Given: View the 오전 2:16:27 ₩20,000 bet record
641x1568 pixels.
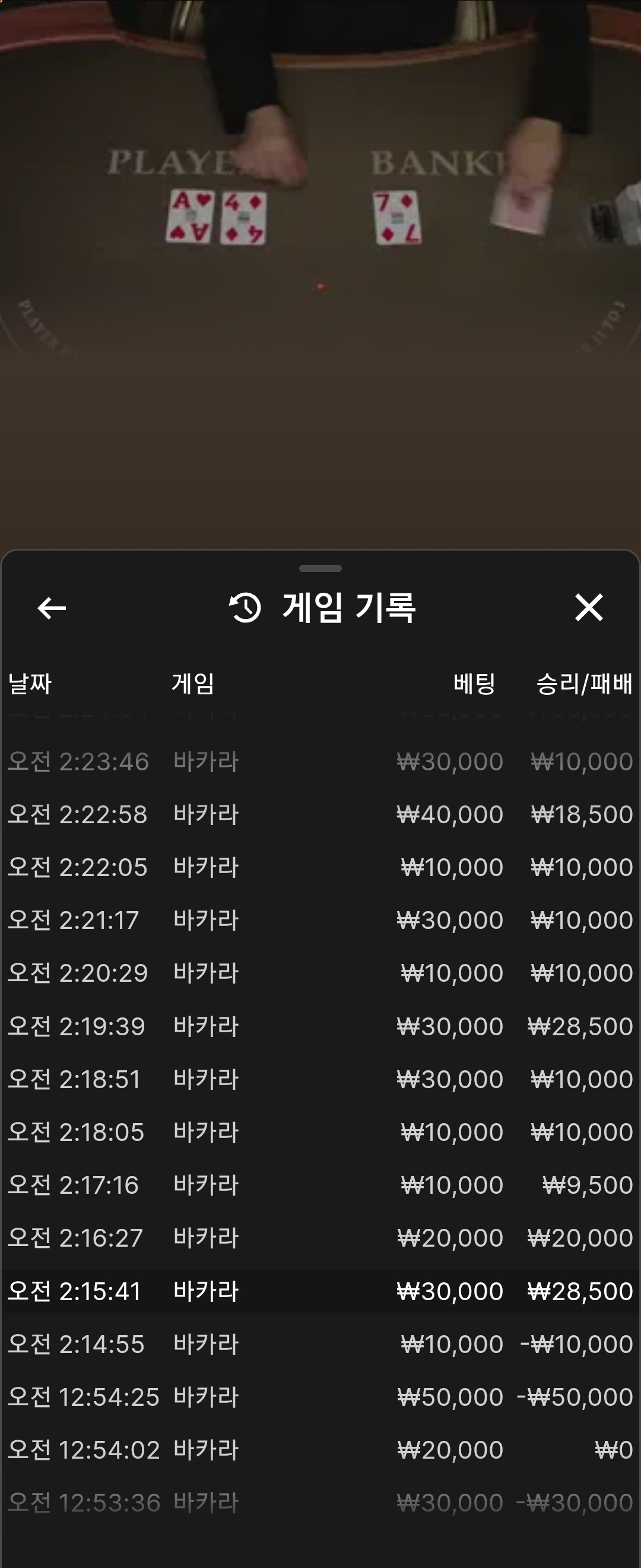Looking at the screenshot, I should click(x=320, y=1238).
